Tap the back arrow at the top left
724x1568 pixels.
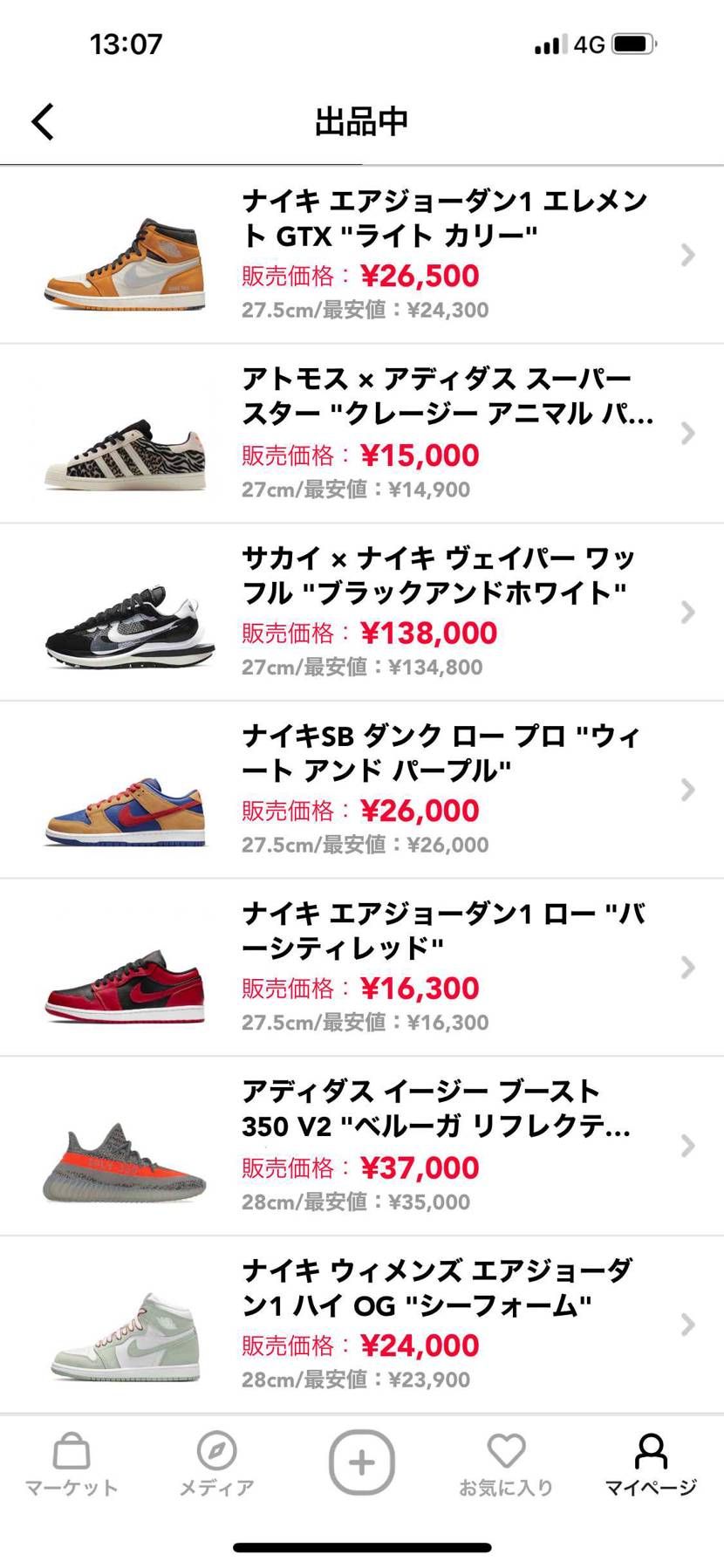coord(41,121)
